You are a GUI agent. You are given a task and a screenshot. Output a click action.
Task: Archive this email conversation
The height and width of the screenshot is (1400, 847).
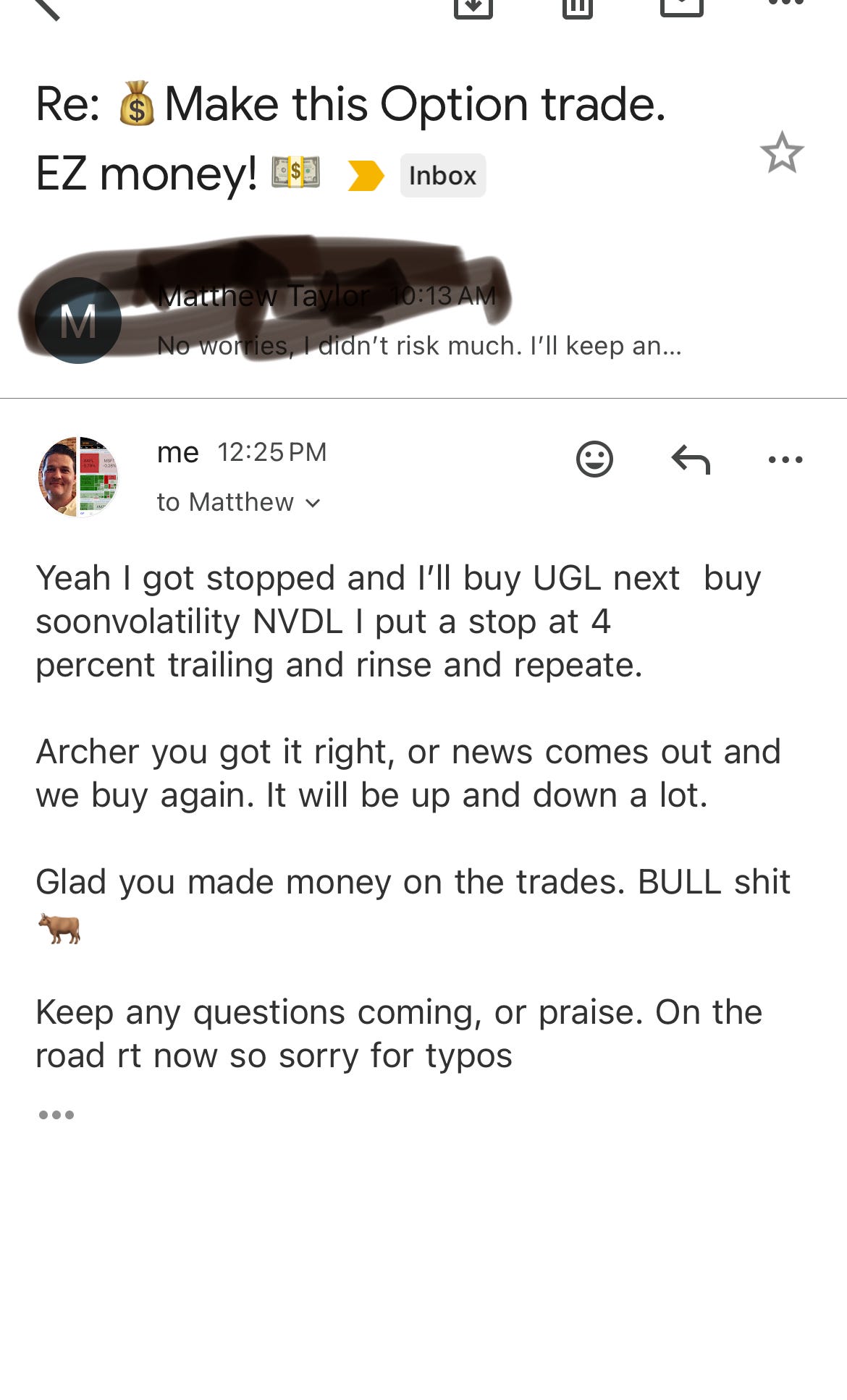point(473,6)
